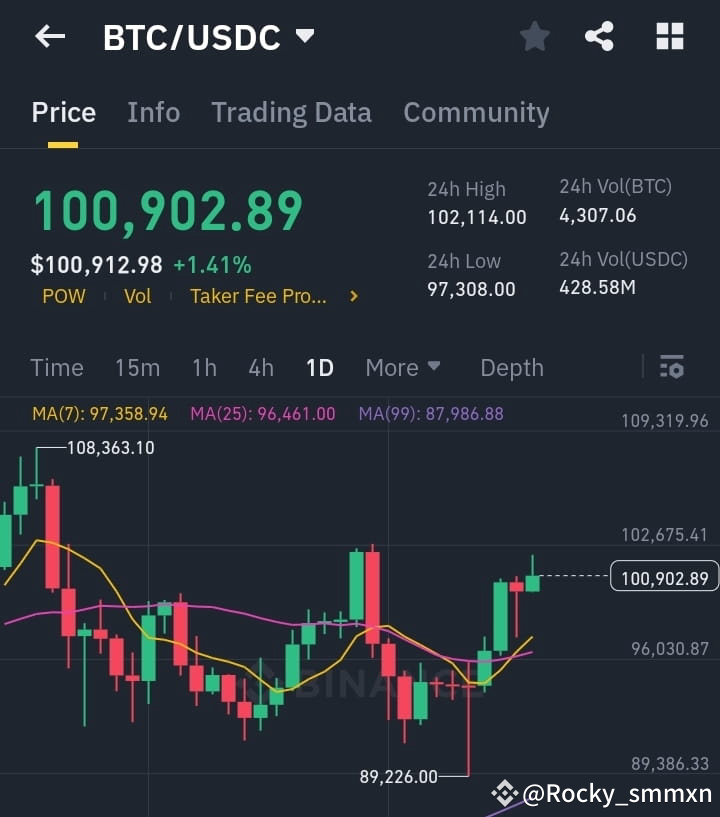Expand the More timeframe options
The height and width of the screenshot is (817, 720).
click(x=402, y=368)
